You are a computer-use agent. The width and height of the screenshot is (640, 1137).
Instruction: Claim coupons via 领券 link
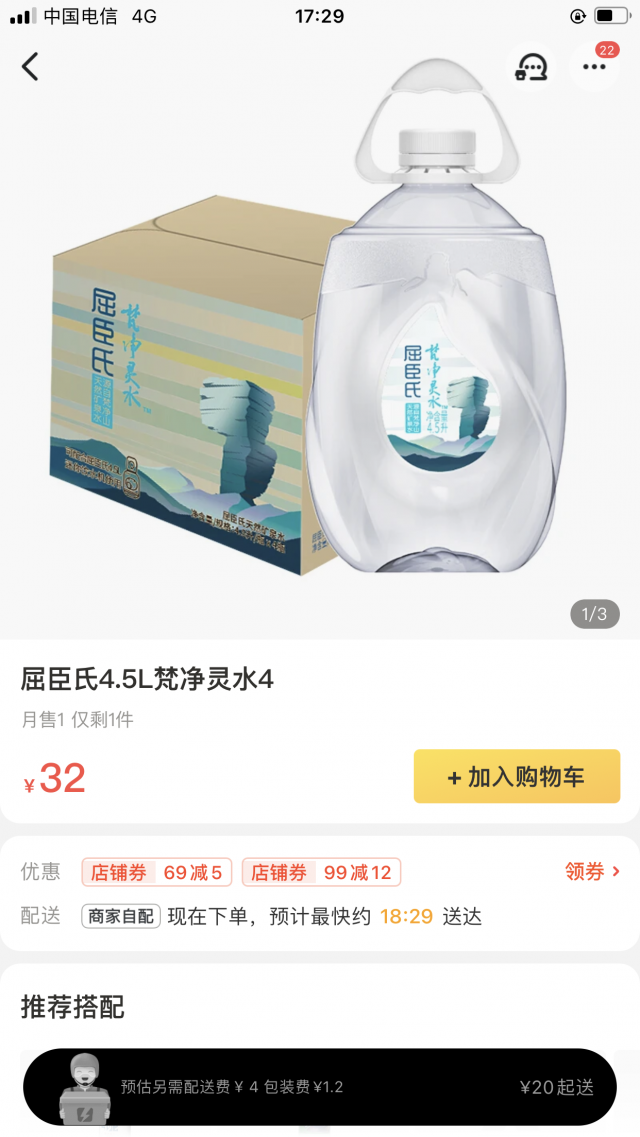click(592, 872)
